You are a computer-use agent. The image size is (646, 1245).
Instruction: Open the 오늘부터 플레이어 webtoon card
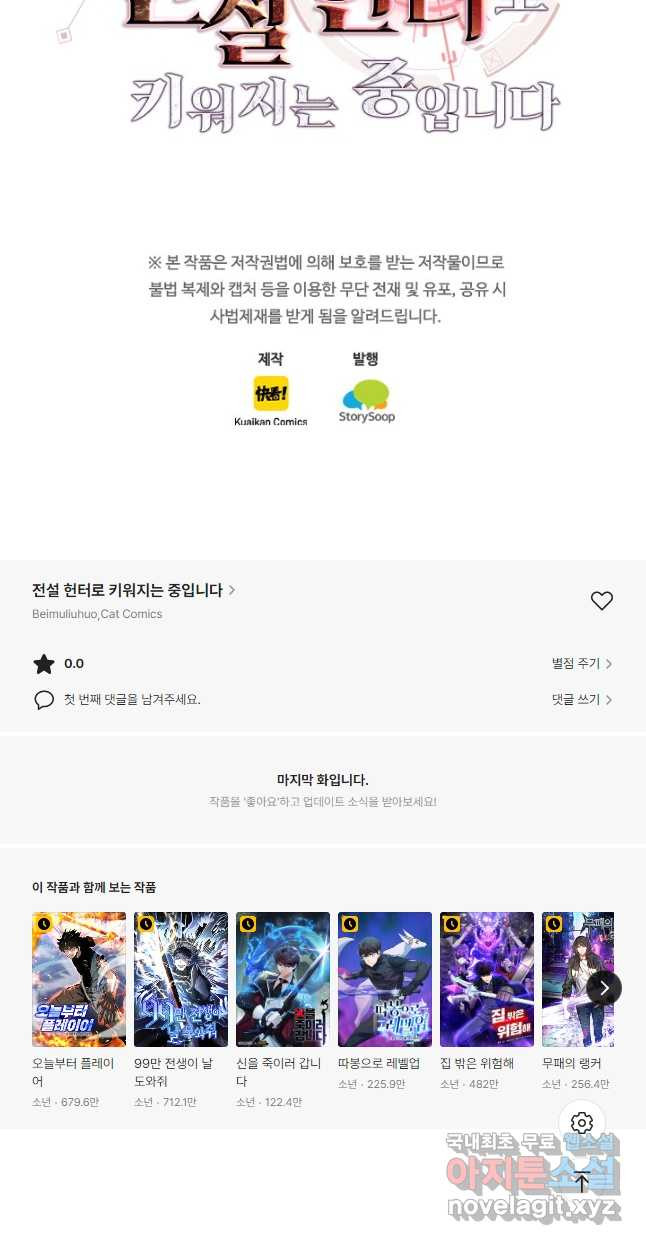coord(79,979)
